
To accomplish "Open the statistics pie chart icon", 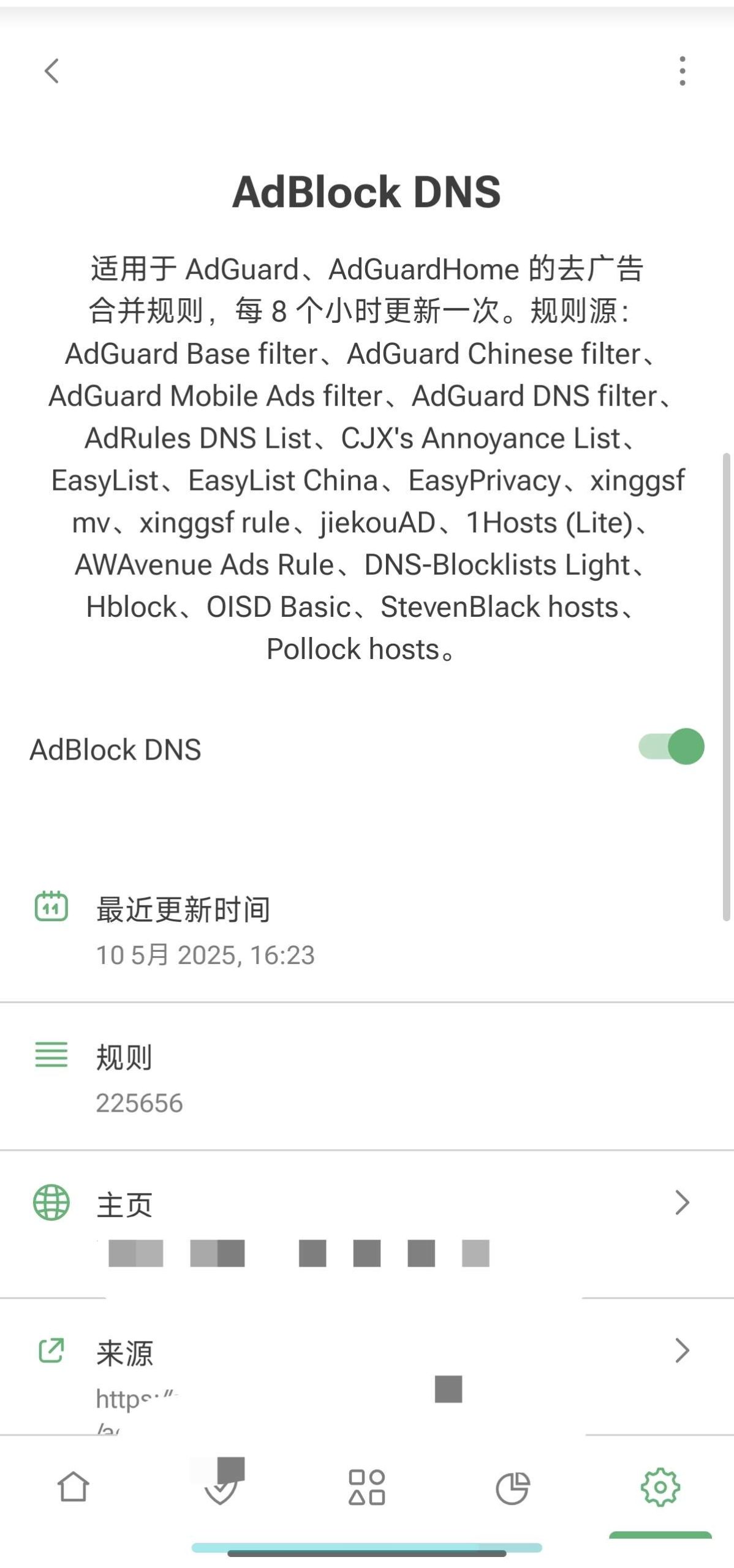I will coord(513,1490).
